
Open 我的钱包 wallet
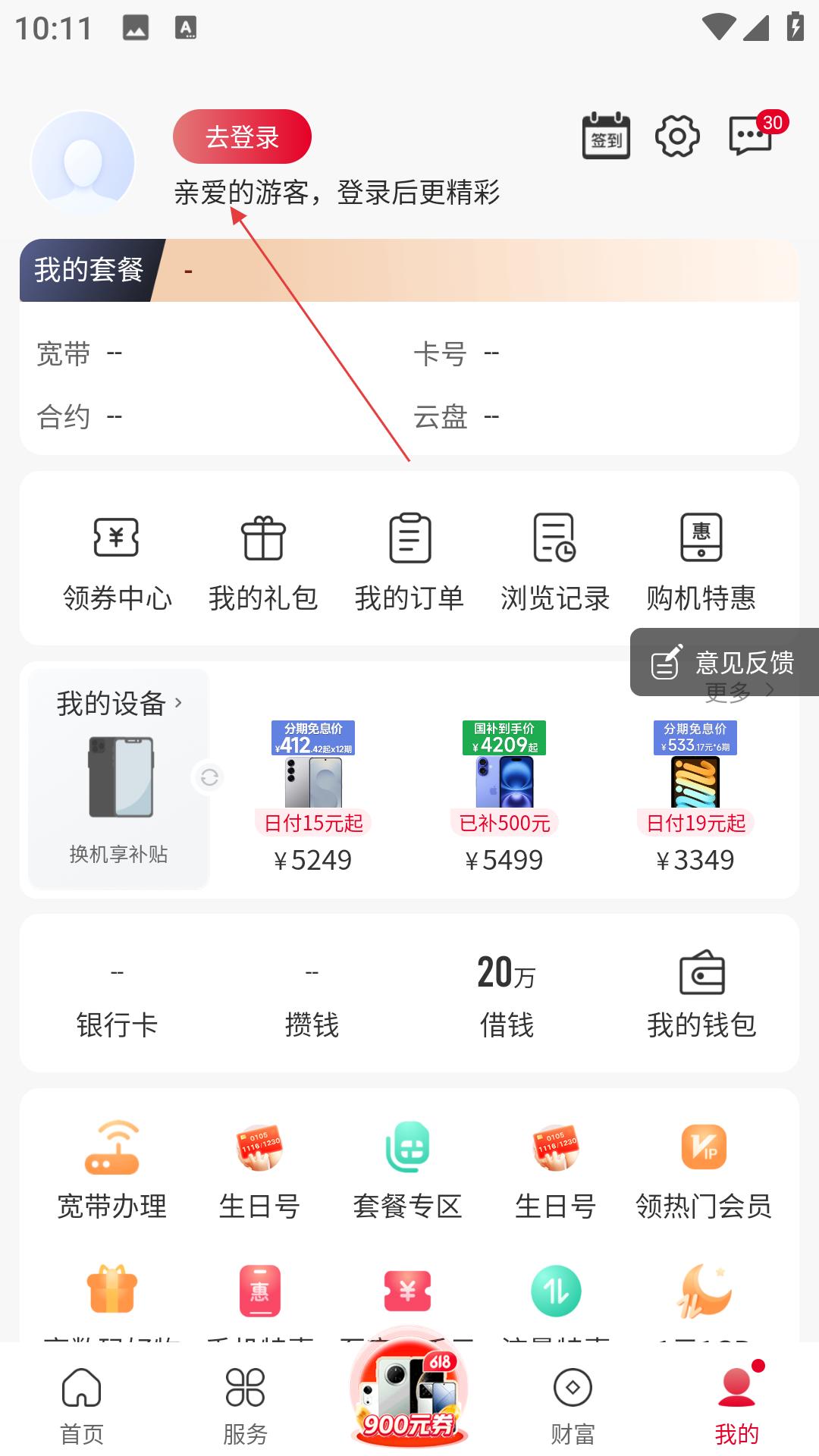(701, 993)
